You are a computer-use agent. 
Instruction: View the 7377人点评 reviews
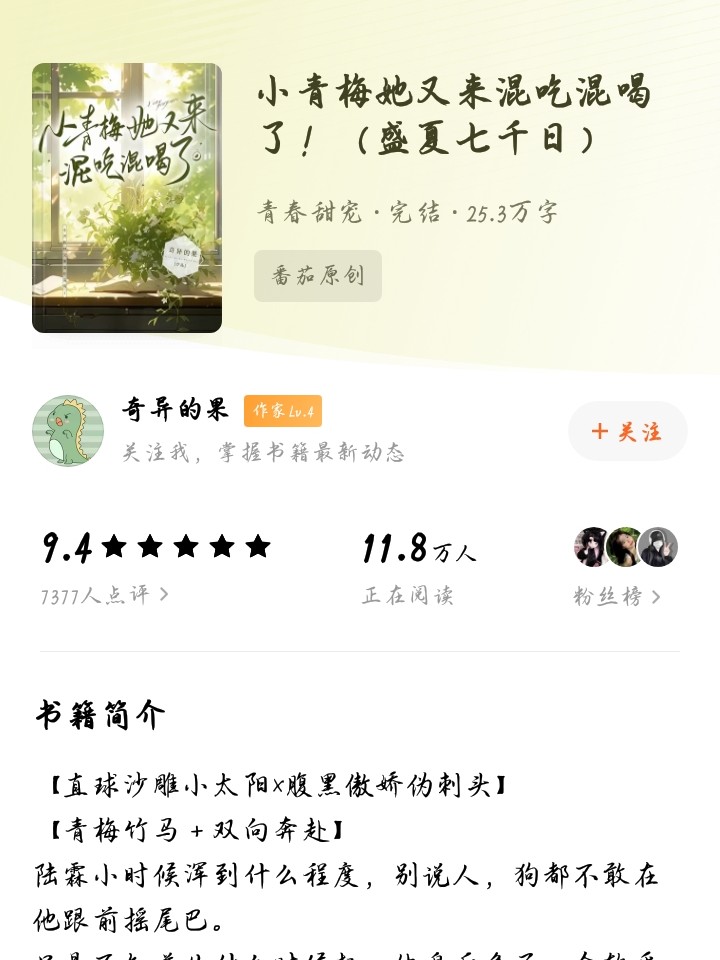coord(104,595)
